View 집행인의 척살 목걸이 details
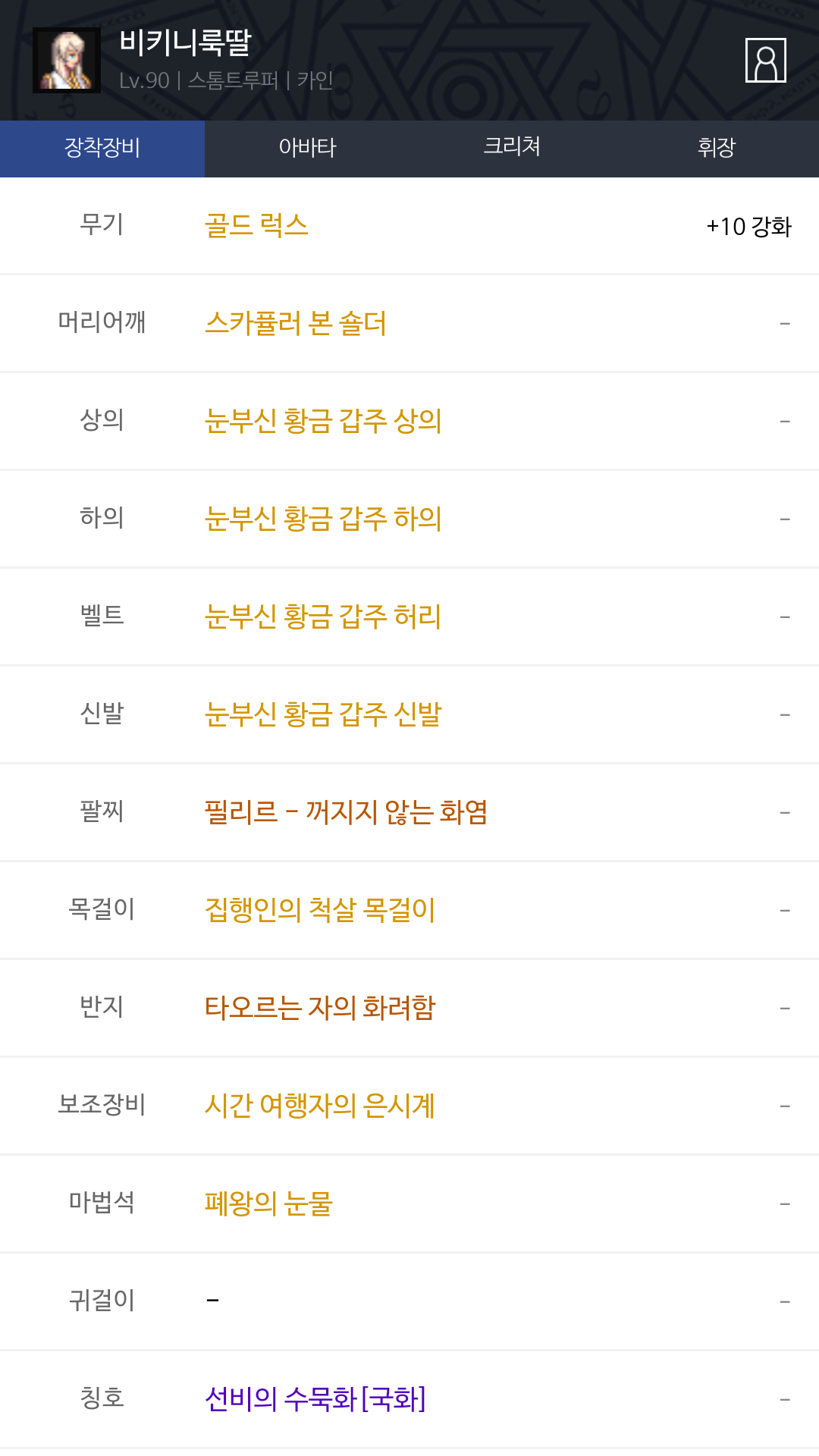Viewport: 819px width, 1456px height. coord(320,911)
